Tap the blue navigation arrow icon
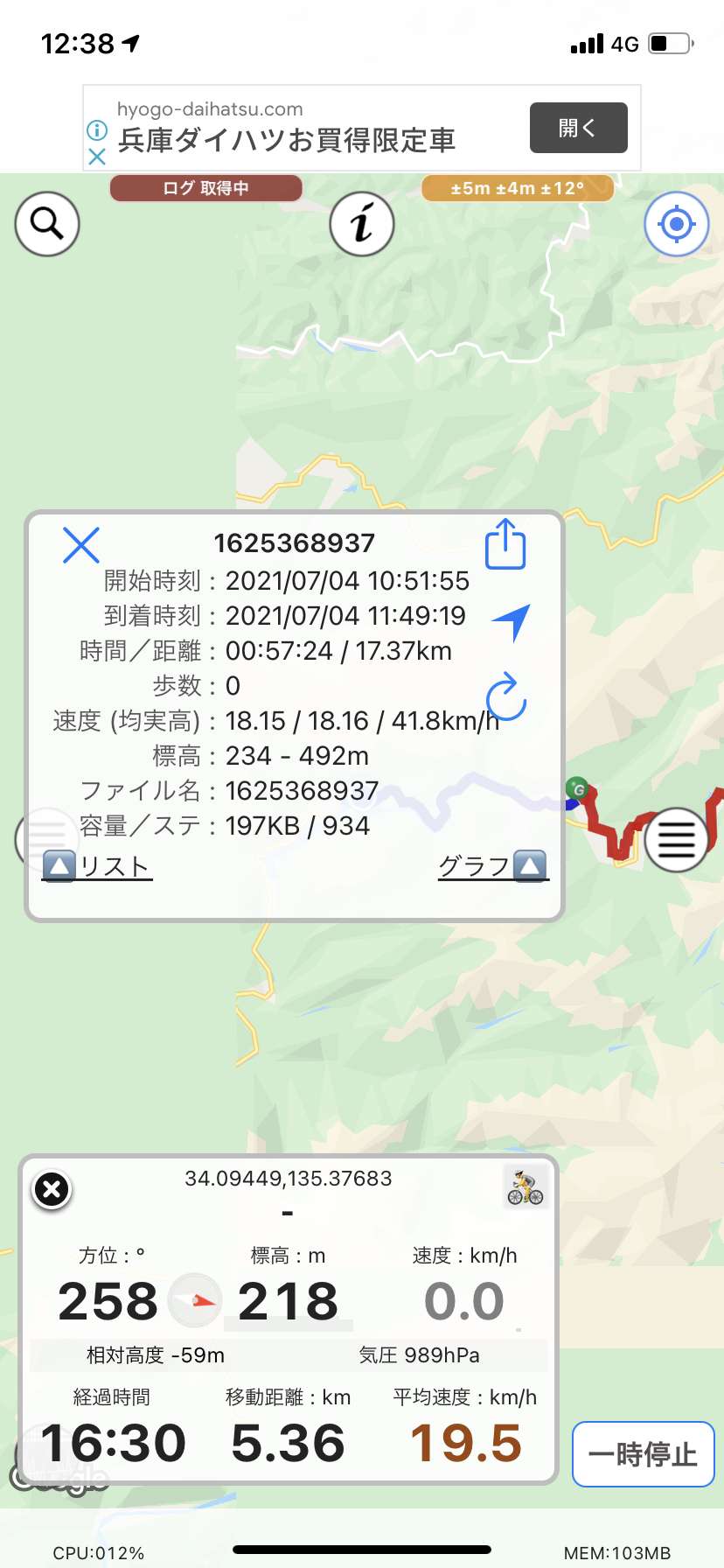This screenshot has height=1568, width=724. pos(511,622)
